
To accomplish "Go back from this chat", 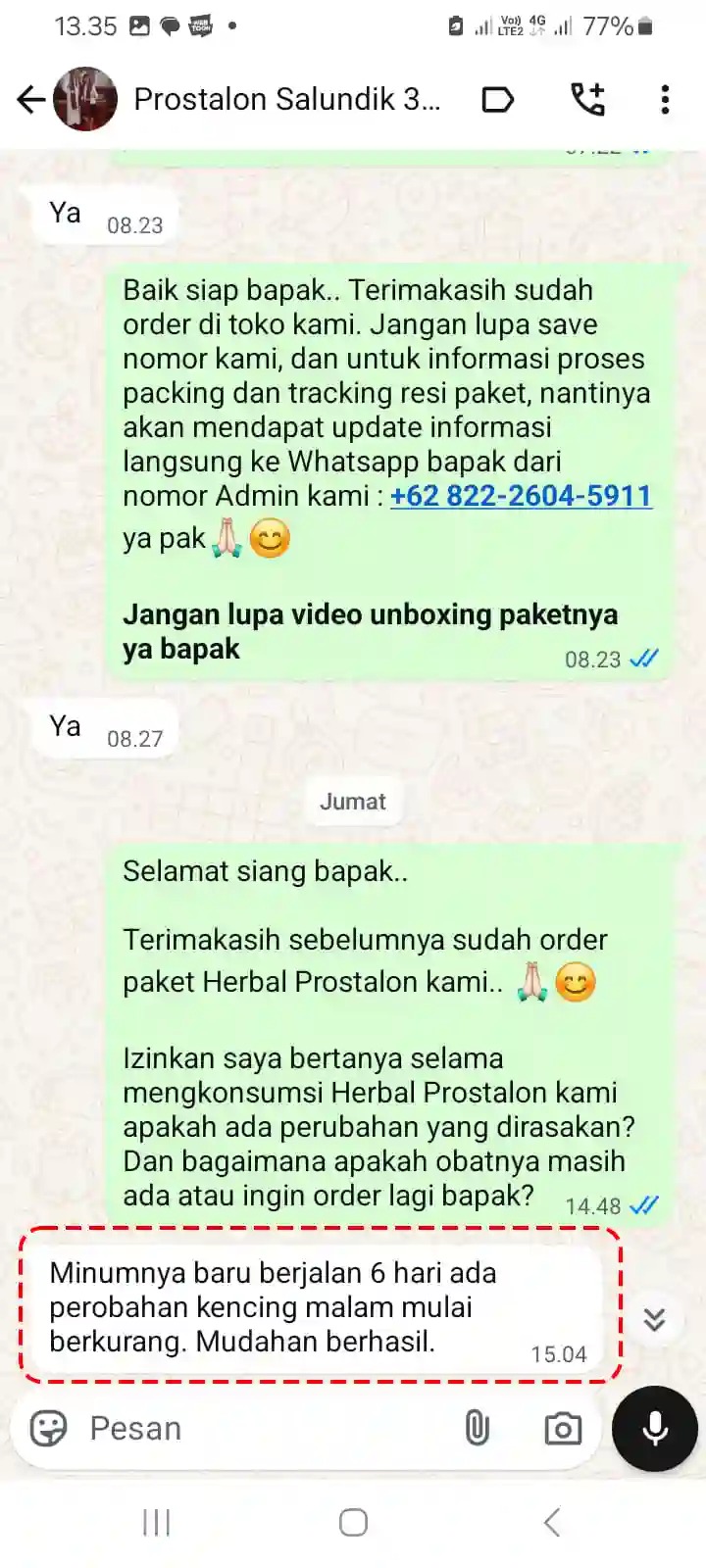I will pyautogui.click(x=30, y=99).
